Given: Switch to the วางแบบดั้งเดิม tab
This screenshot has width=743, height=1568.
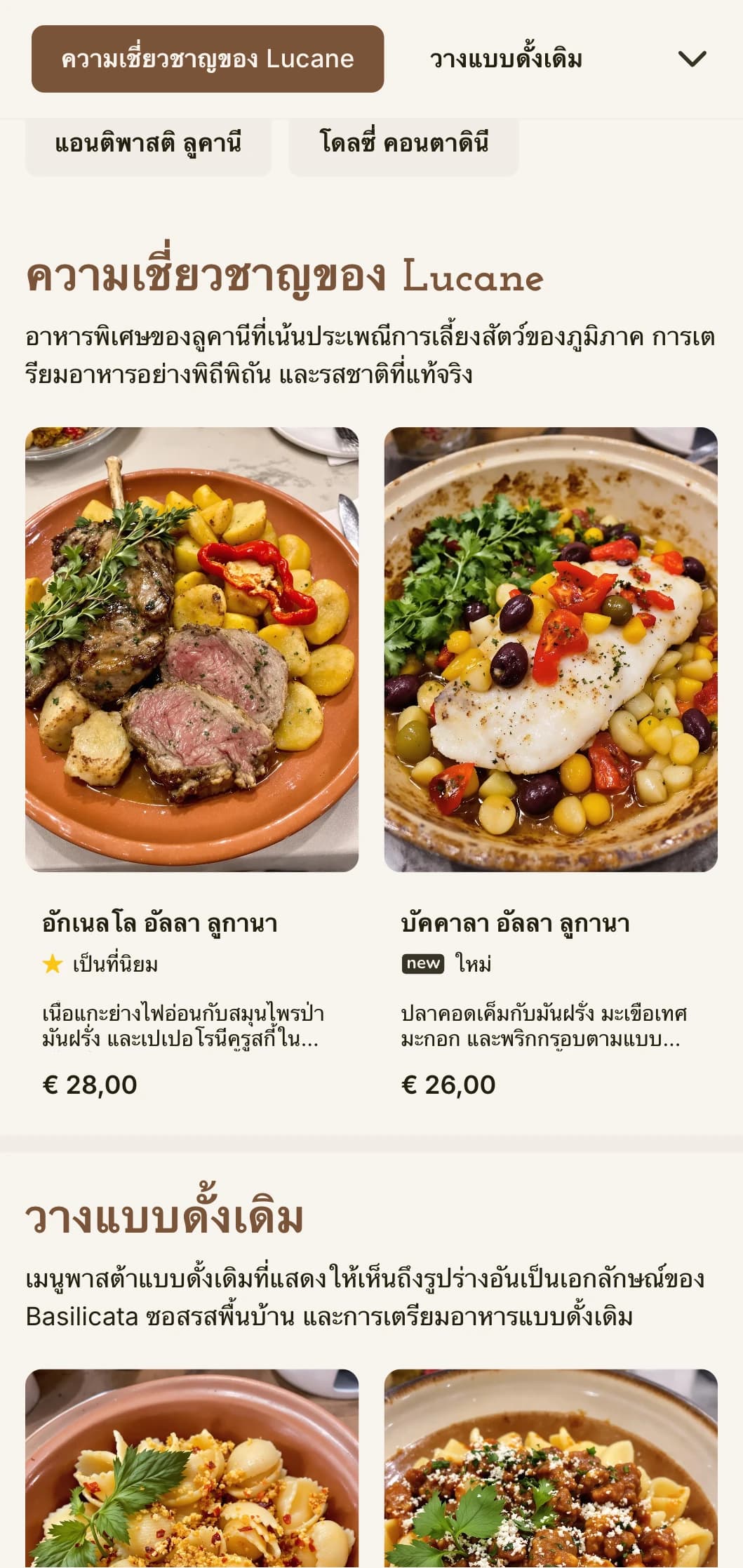Looking at the screenshot, I should pos(505,59).
